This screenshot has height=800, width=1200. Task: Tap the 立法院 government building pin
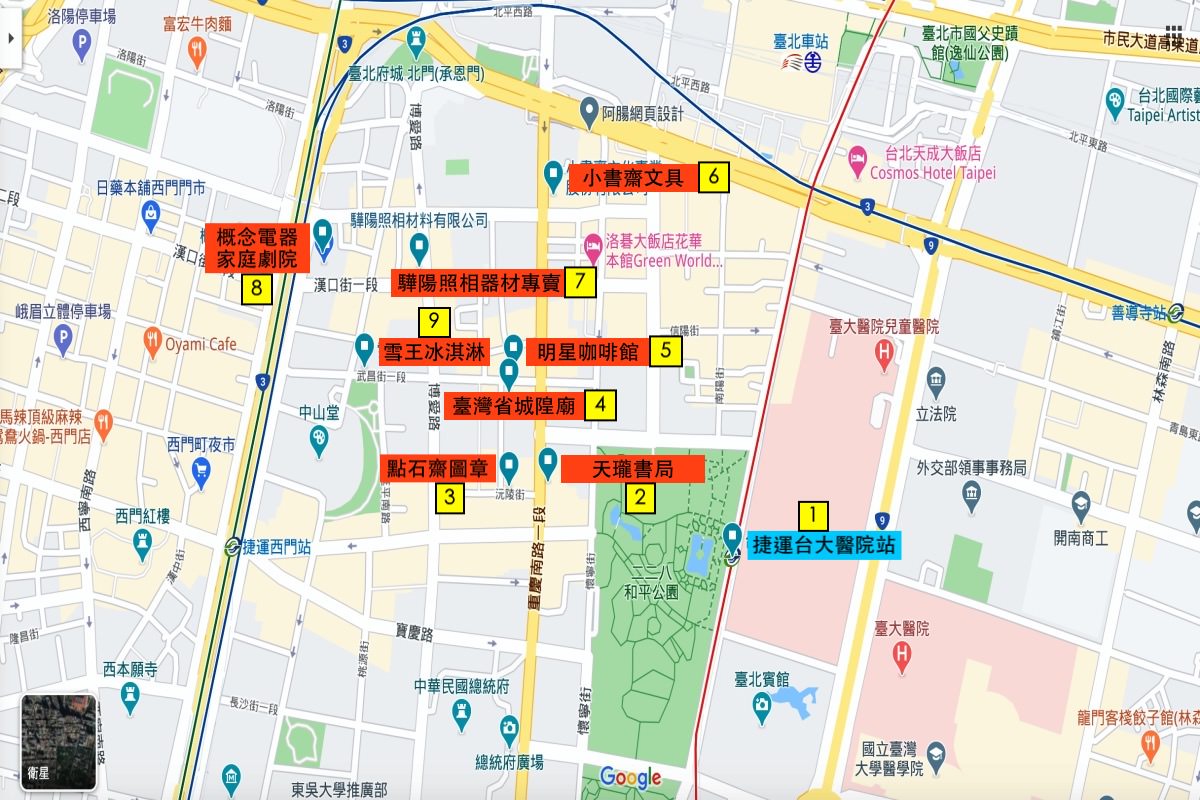point(936,379)
